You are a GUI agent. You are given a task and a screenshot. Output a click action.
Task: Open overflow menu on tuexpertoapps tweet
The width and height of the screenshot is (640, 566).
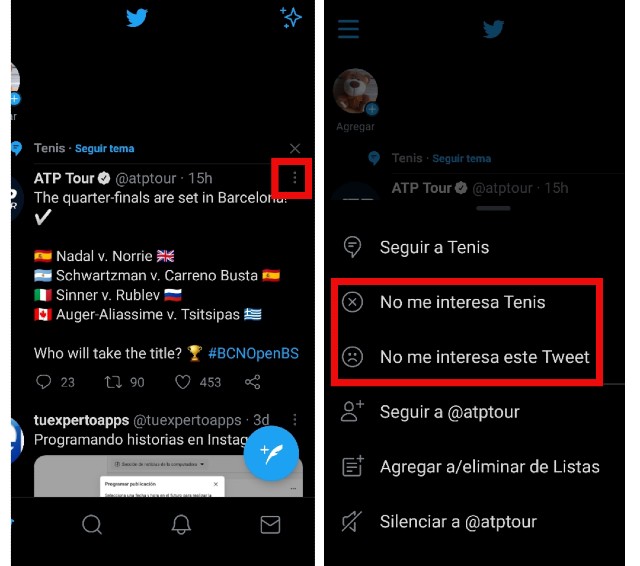294,420
